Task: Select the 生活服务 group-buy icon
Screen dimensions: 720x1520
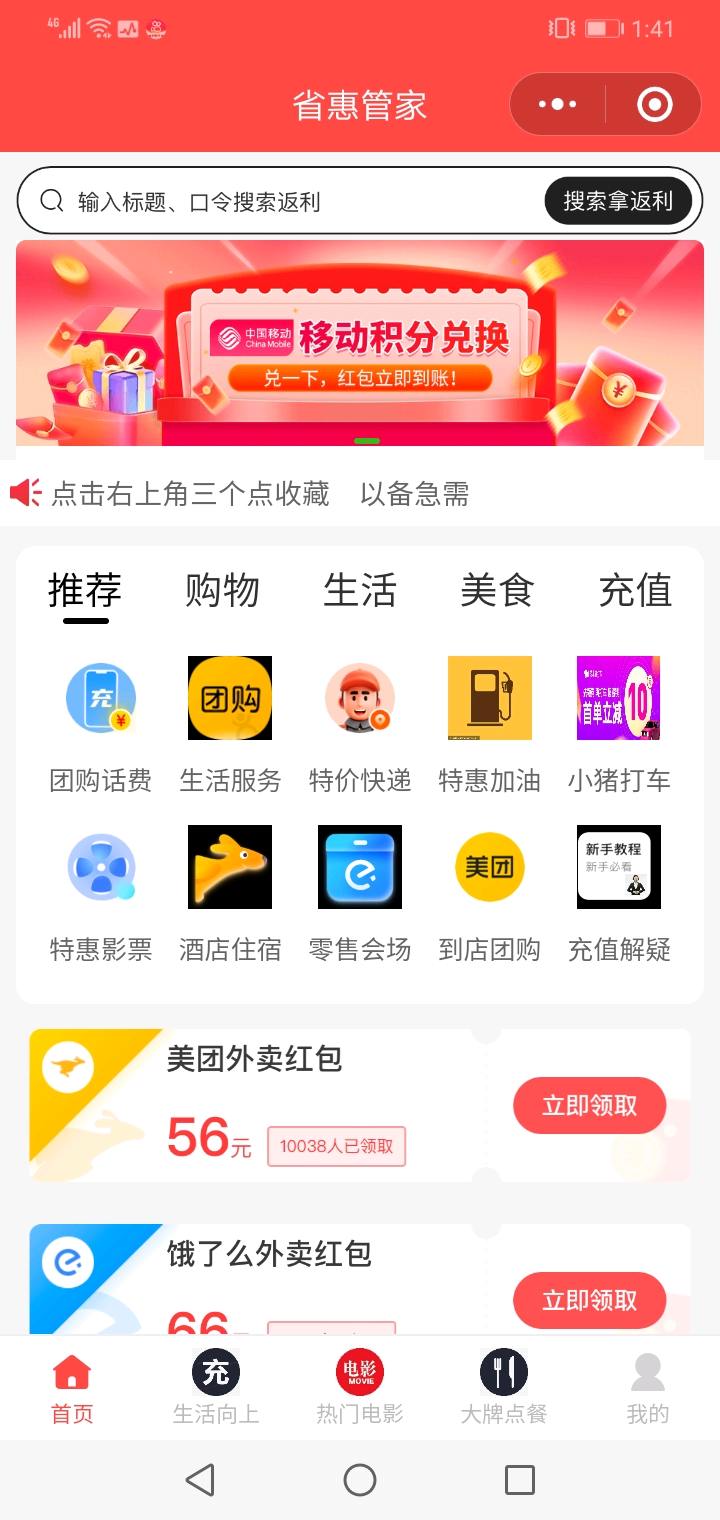Action: coord(229,698)
